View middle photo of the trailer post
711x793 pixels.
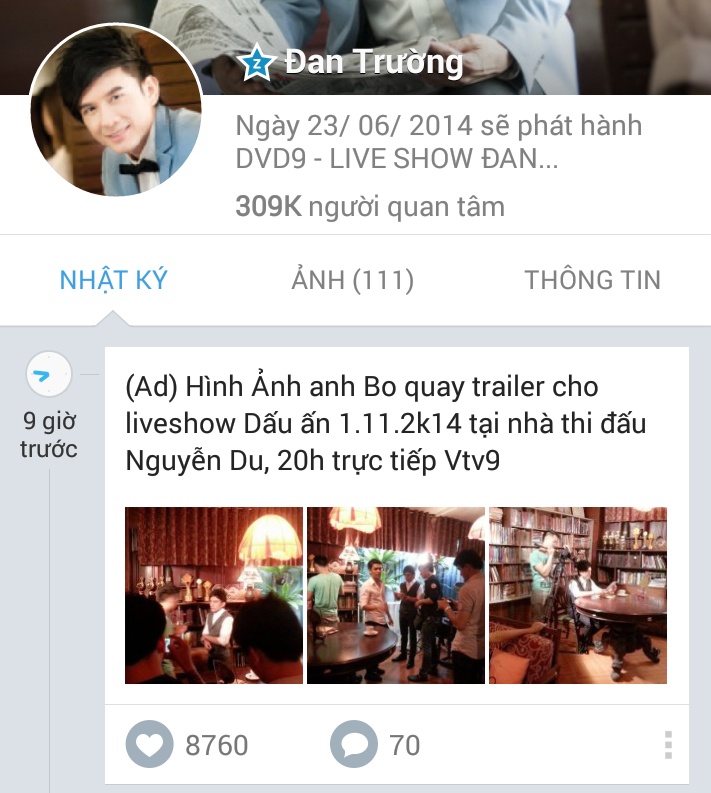(395, 595)
